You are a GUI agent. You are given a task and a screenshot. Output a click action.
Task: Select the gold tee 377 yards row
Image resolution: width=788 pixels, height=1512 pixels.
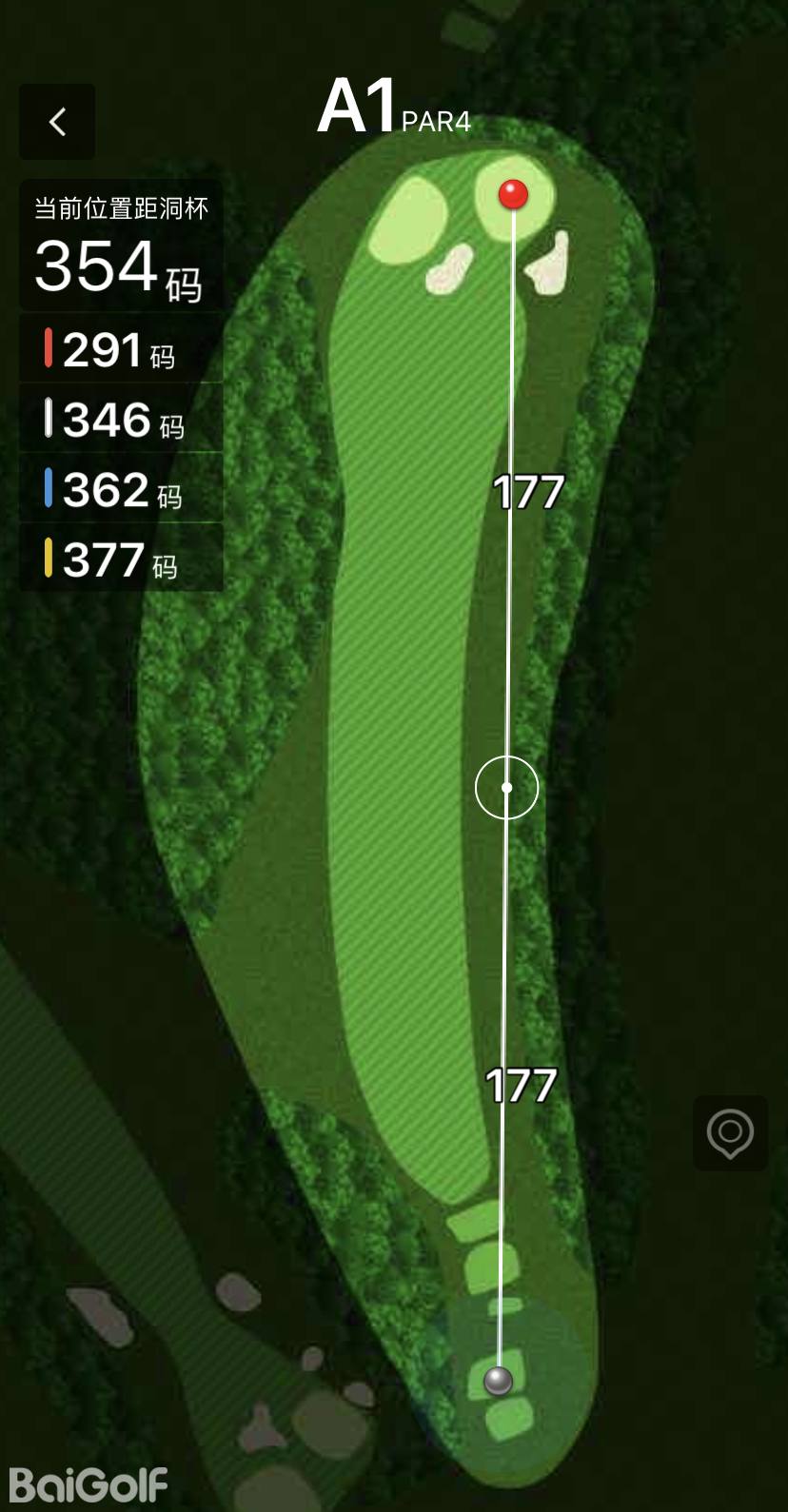pos(121,559)
